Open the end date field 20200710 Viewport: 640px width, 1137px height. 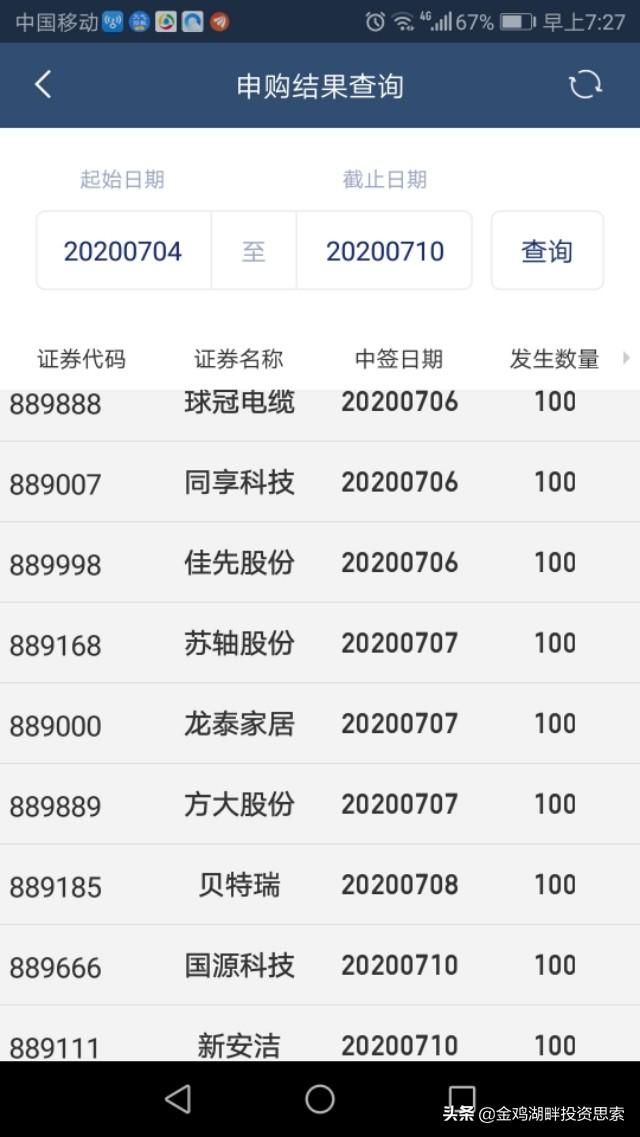click(385, 251)
